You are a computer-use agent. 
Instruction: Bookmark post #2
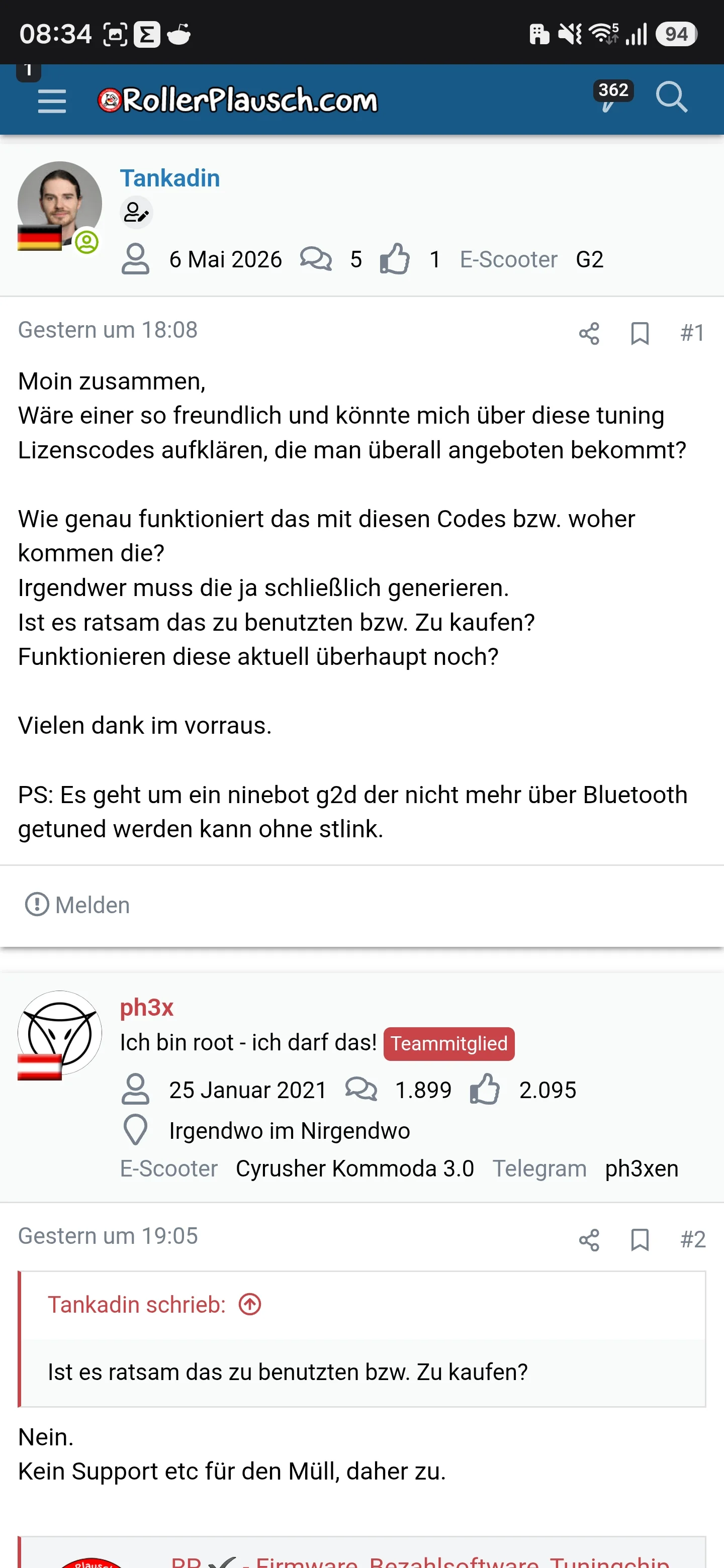click(x=640, y=1239)
